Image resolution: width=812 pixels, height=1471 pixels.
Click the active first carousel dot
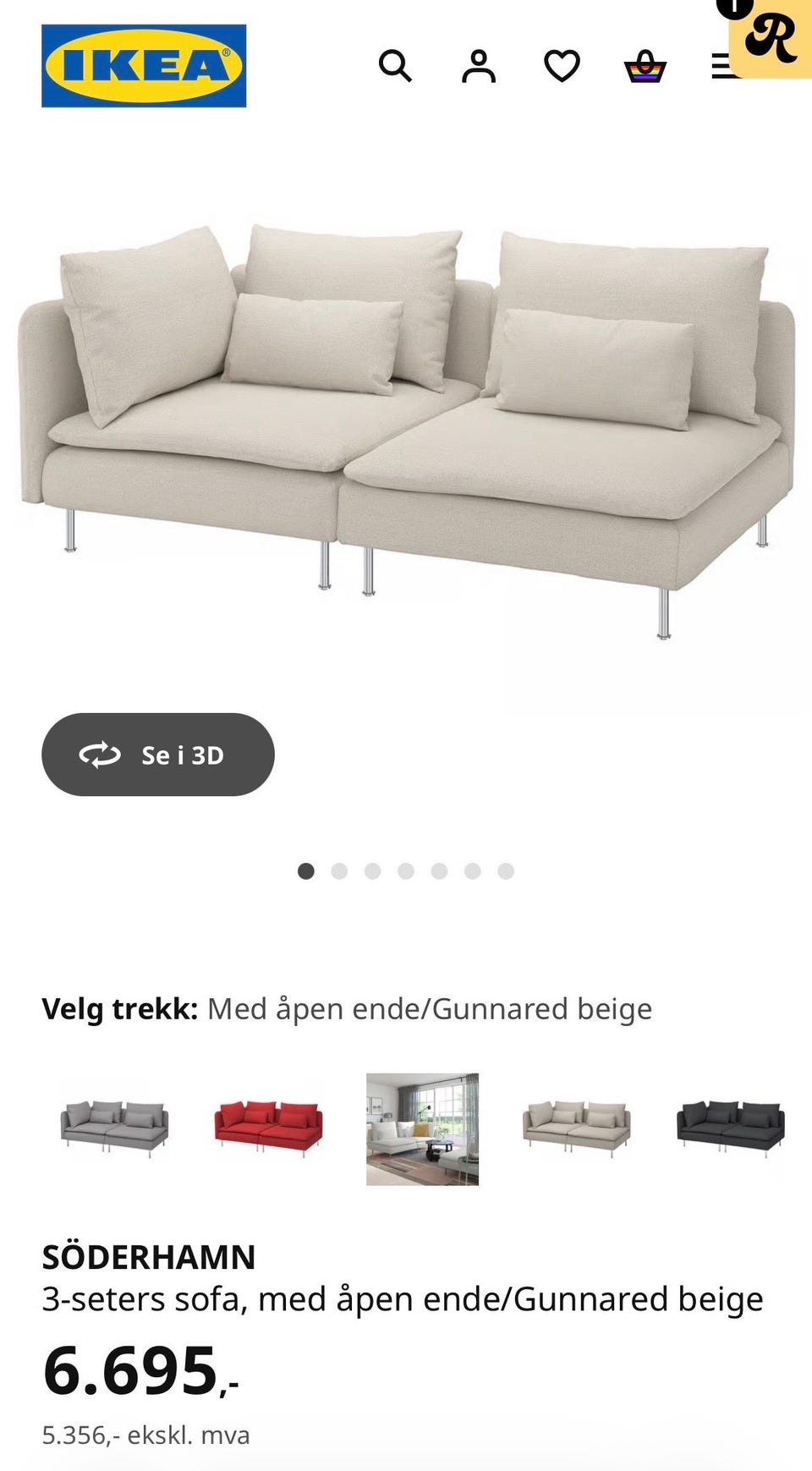click(x=306, y=870)
